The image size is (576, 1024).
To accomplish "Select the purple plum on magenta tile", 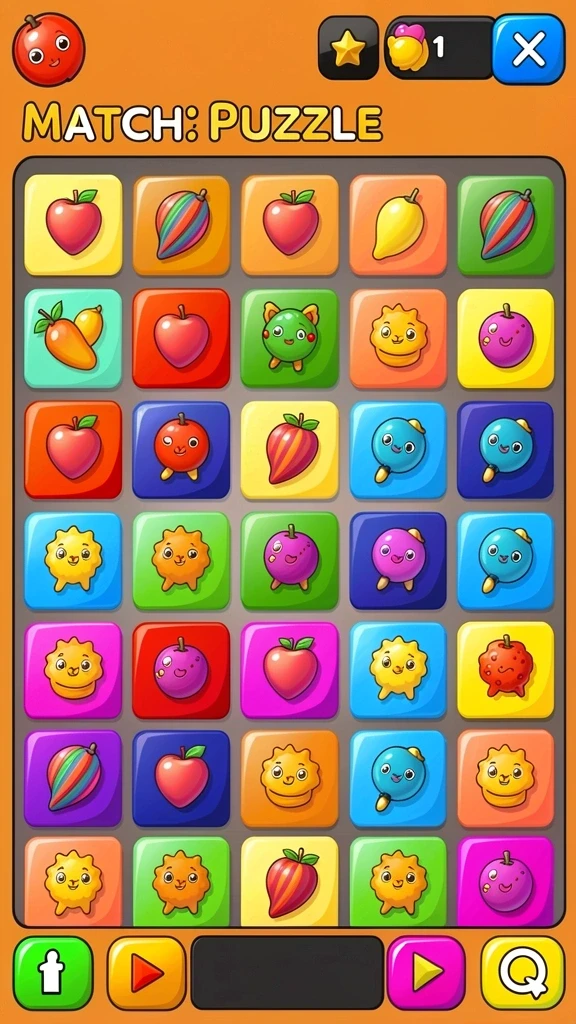I will [x=505, y=882].
